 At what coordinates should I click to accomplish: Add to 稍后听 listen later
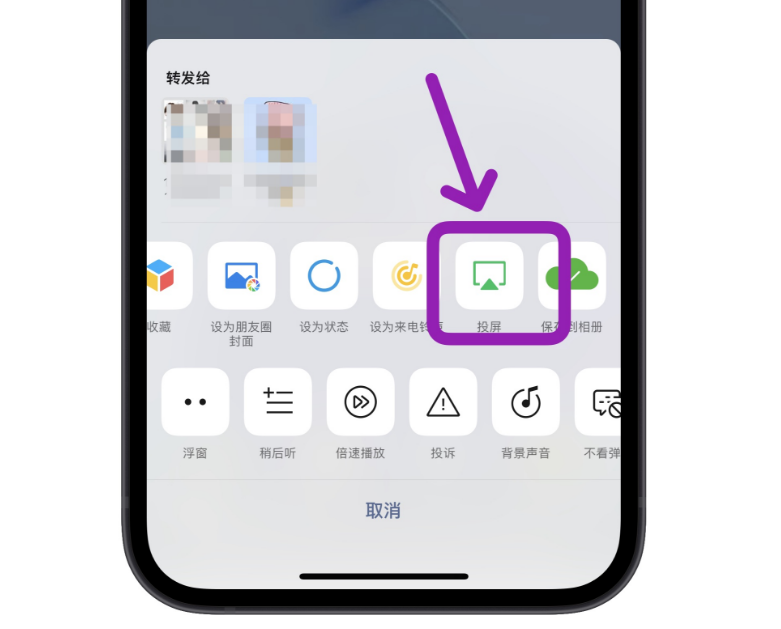277,402
